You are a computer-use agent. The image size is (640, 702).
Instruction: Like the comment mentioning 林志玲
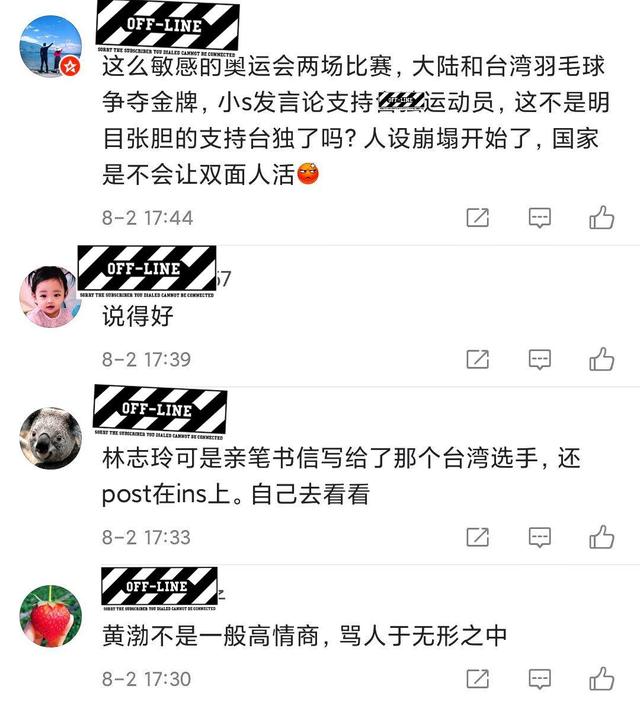tap(601, 537)
